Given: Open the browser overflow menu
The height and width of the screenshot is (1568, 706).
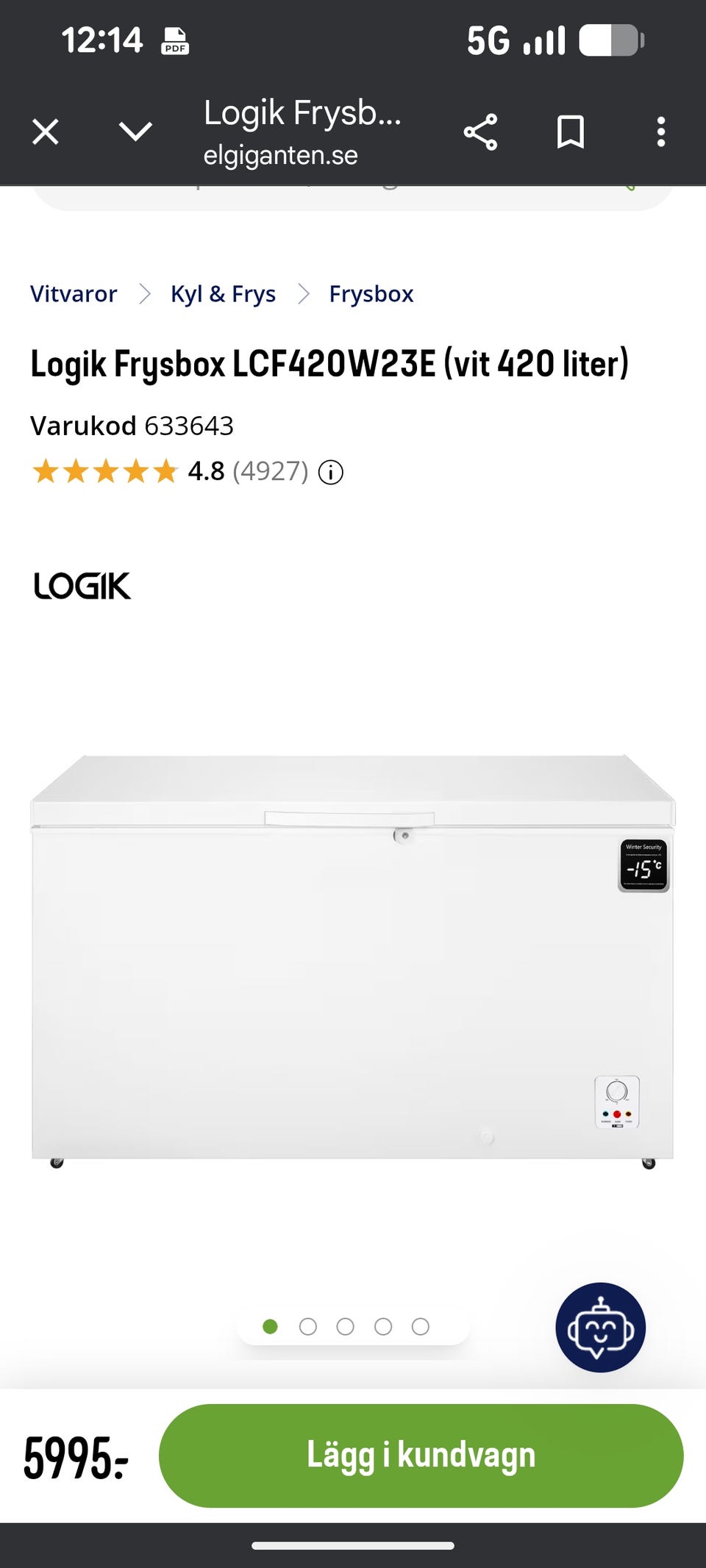Looking at the screenshot, I should pyautogui.click(x=661, y=132).
